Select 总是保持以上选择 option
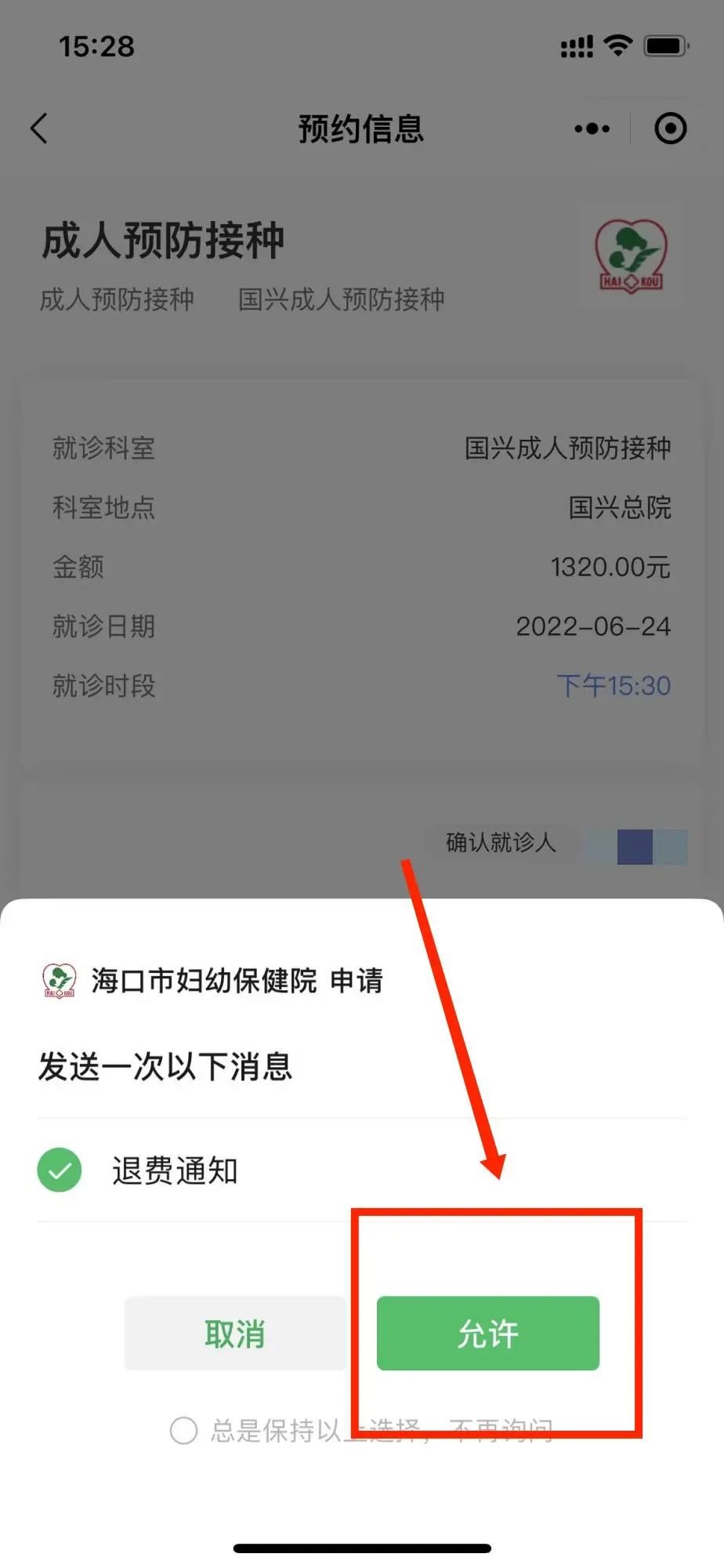The image size is (724, 1568). pyautogui.click(x=183, y=1430)
